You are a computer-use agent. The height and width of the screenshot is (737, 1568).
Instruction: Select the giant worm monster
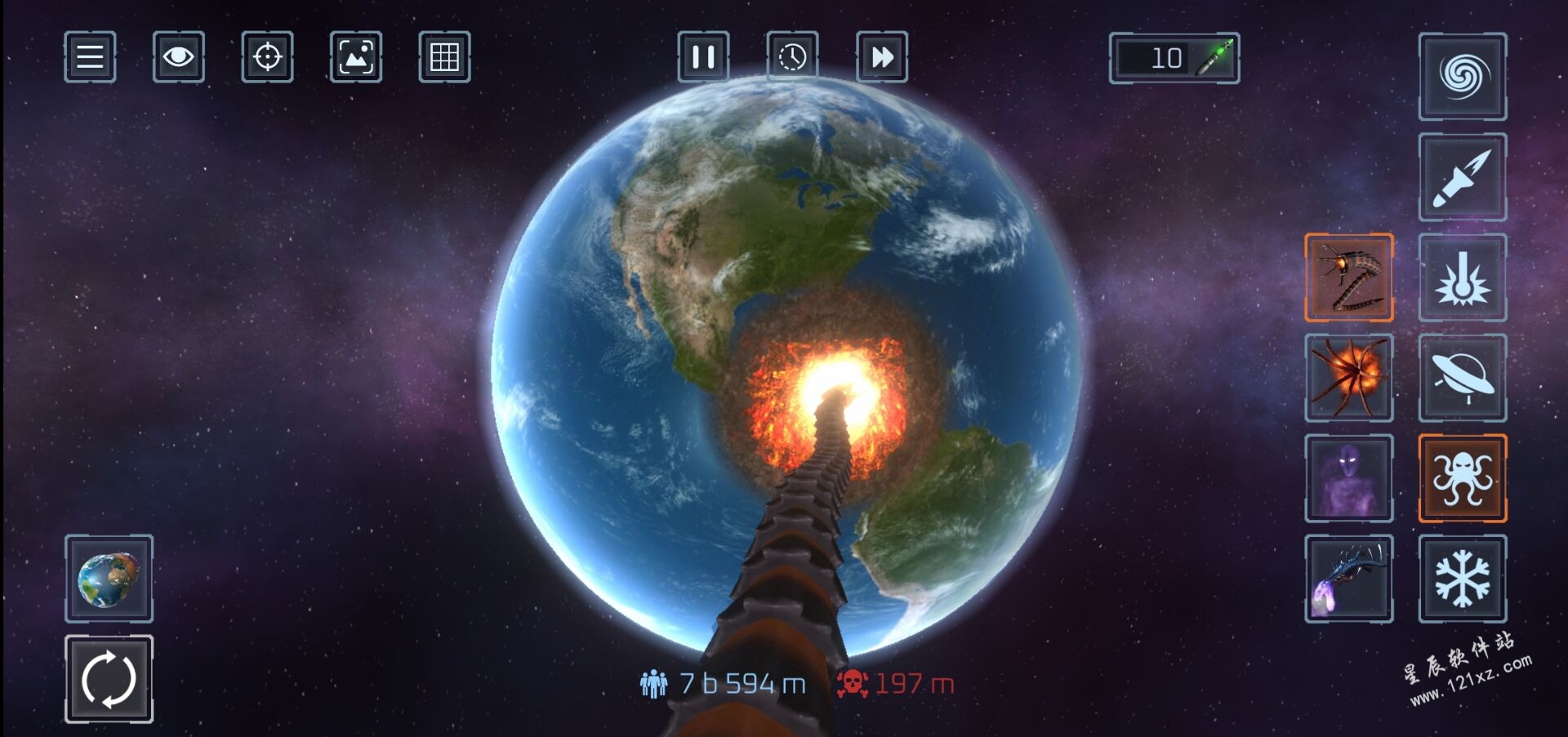tap(1348, 277)
